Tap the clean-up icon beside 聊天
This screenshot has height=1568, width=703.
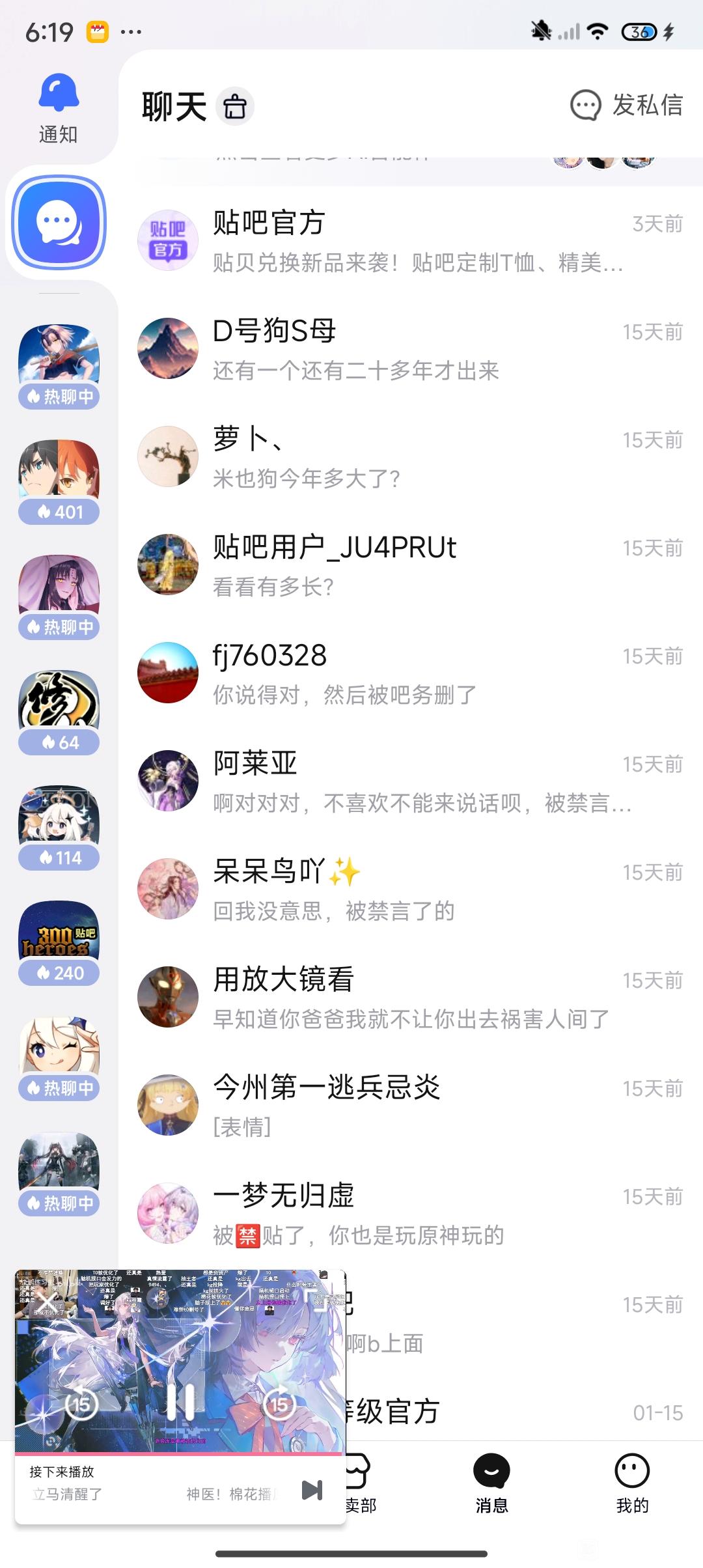tap(235, 107)
